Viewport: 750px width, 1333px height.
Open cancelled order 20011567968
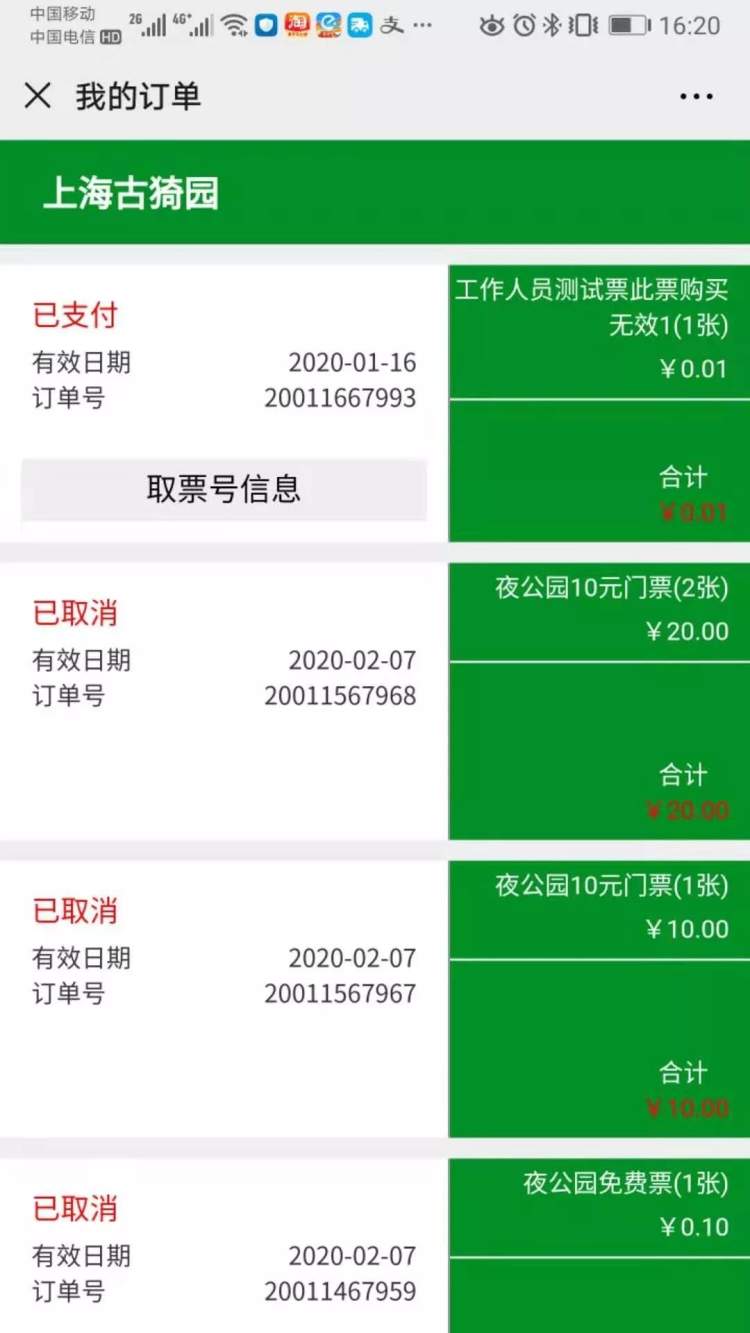point(375,701)
